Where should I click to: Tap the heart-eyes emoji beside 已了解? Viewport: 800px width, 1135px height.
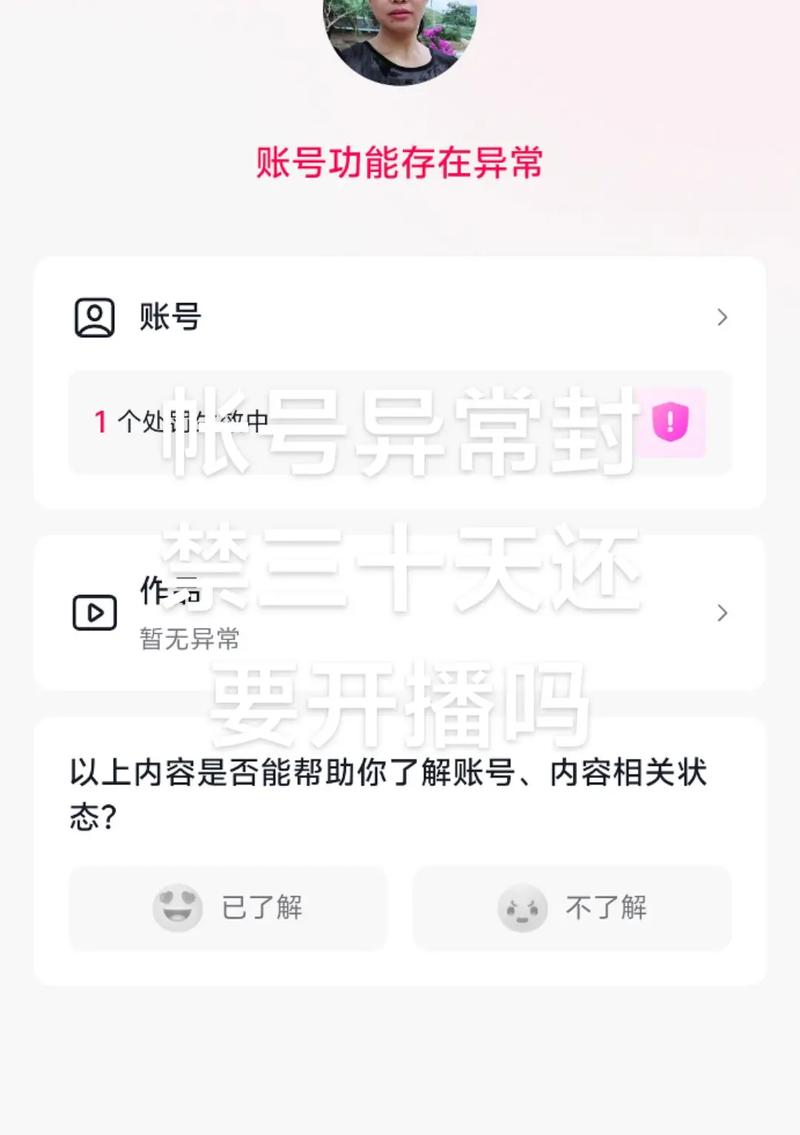[176, 908]
